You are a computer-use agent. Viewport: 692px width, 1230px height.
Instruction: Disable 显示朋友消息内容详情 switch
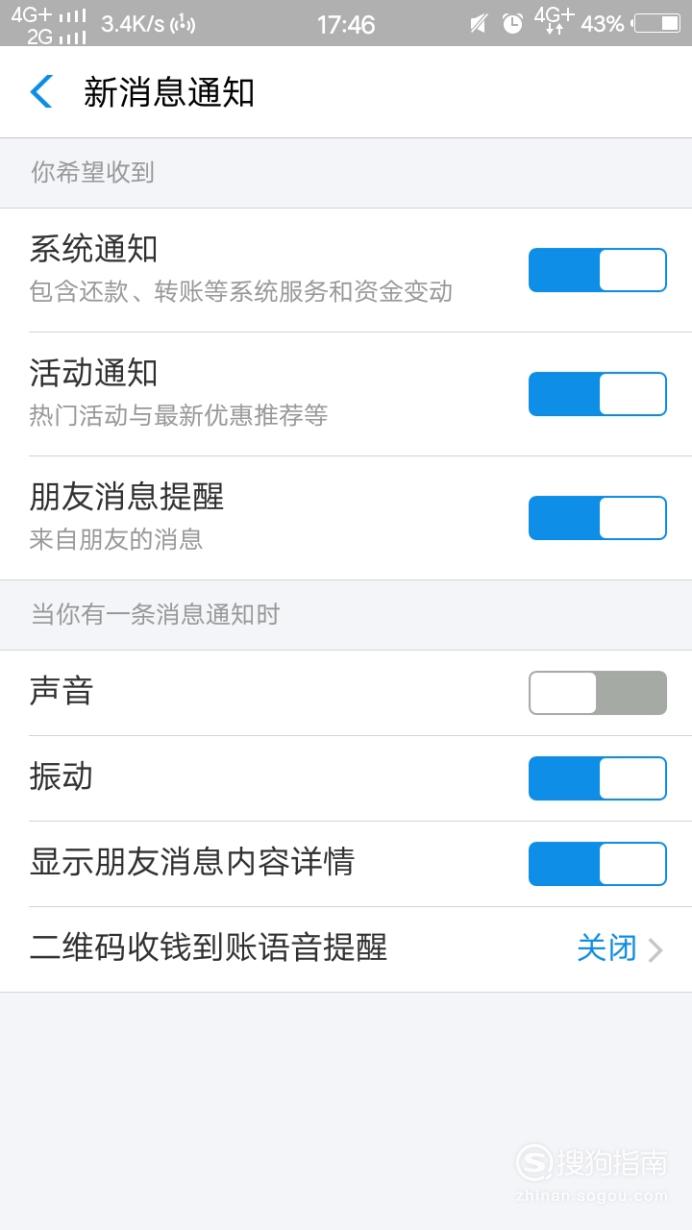(x=597, y=864)
